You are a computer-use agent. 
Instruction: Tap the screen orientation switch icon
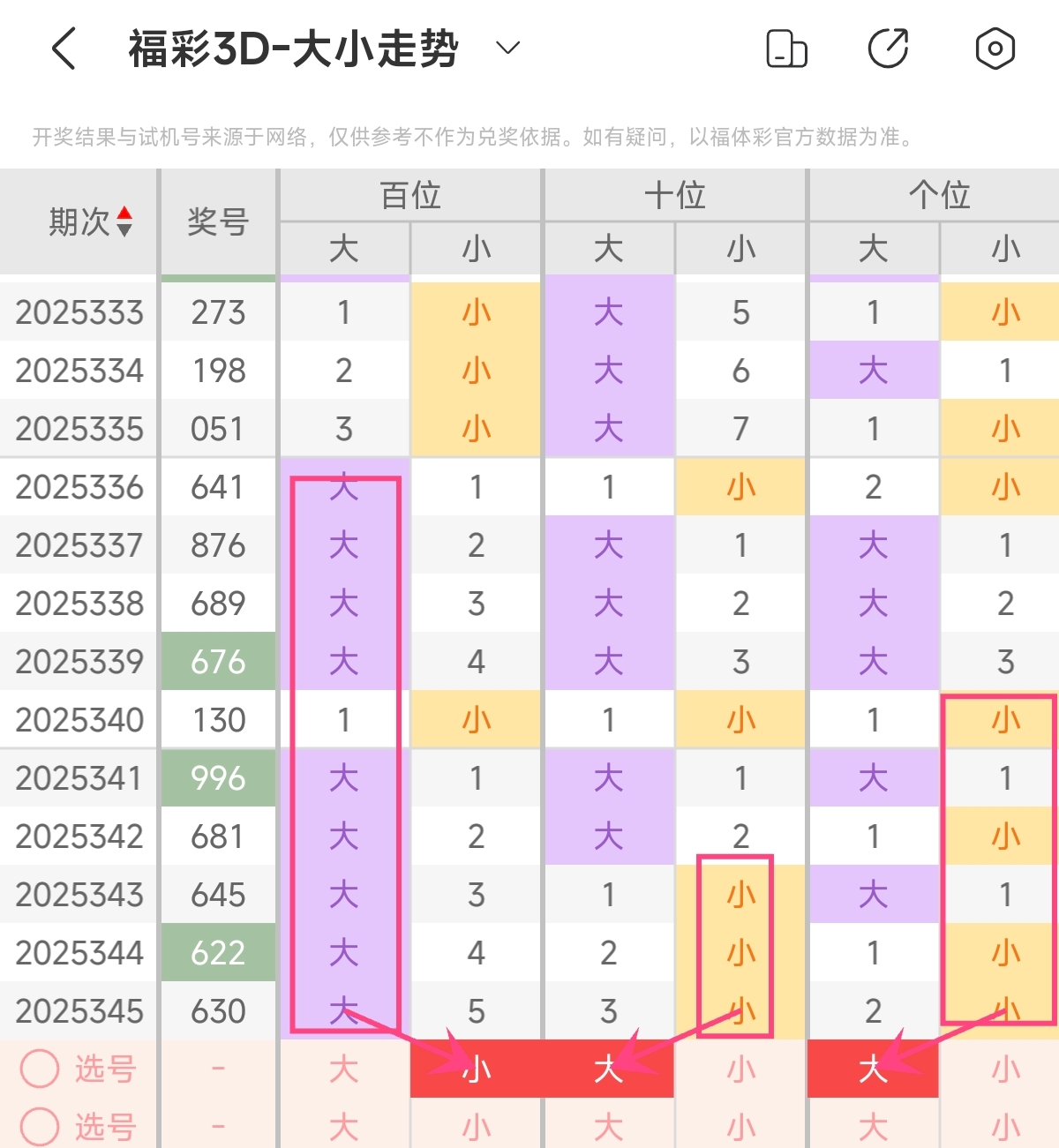point(786,49)
